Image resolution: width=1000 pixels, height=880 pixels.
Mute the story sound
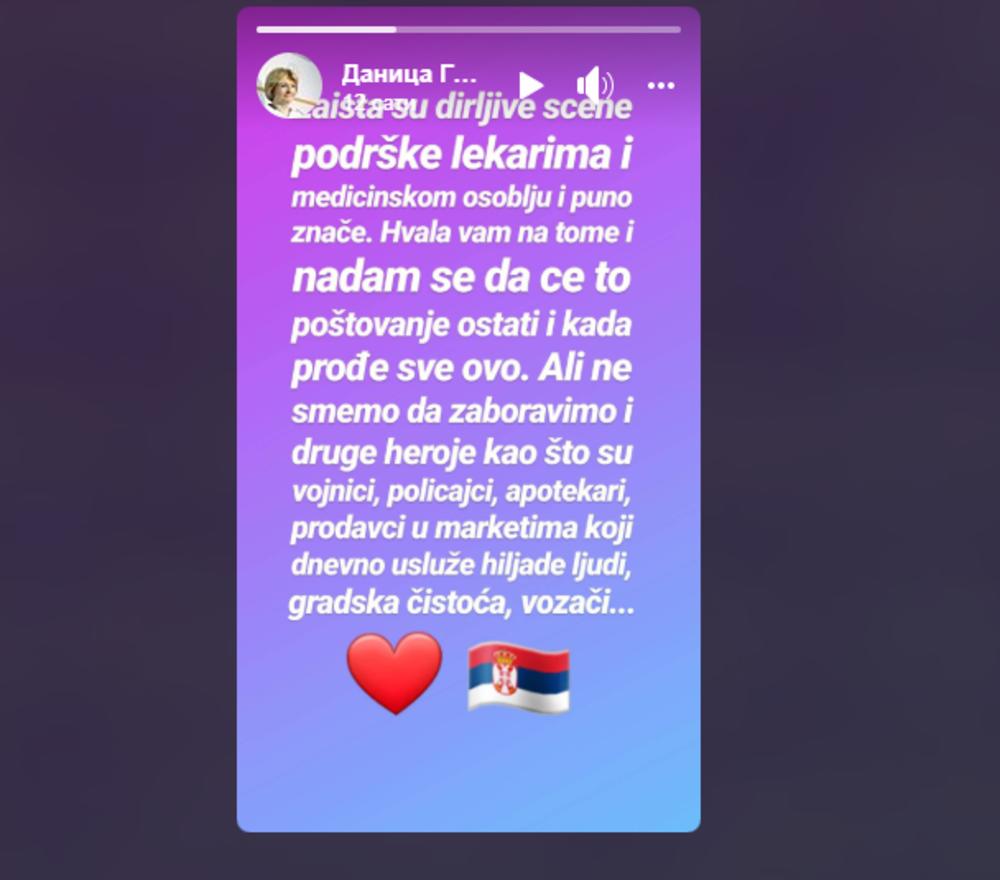(594, 85)
